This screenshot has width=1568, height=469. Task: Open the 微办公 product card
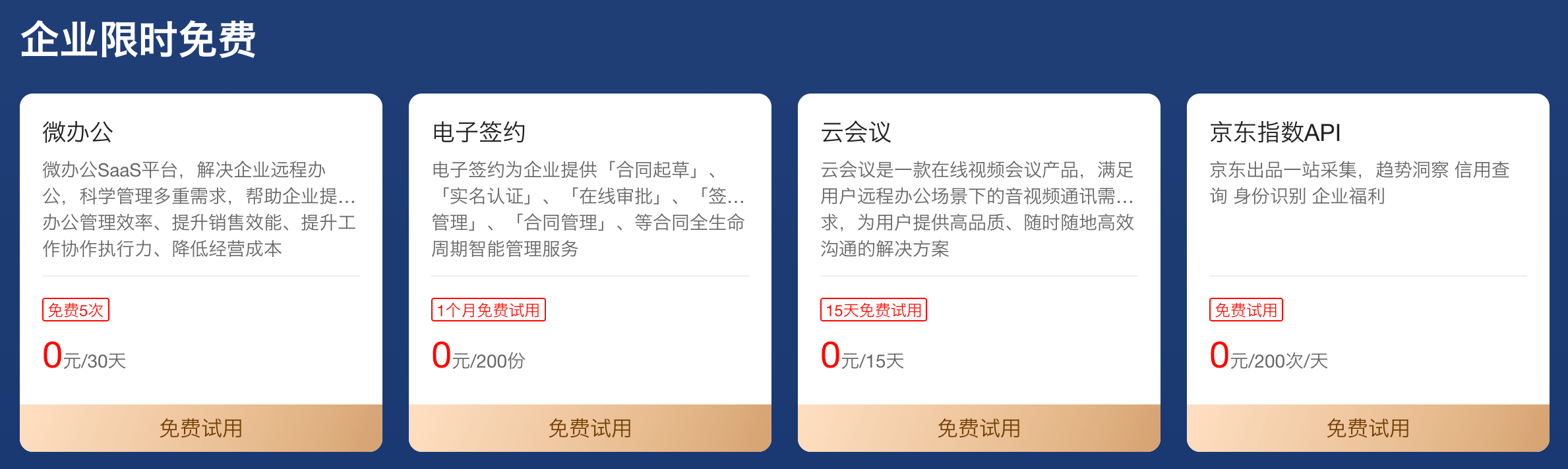click(78, 132)
